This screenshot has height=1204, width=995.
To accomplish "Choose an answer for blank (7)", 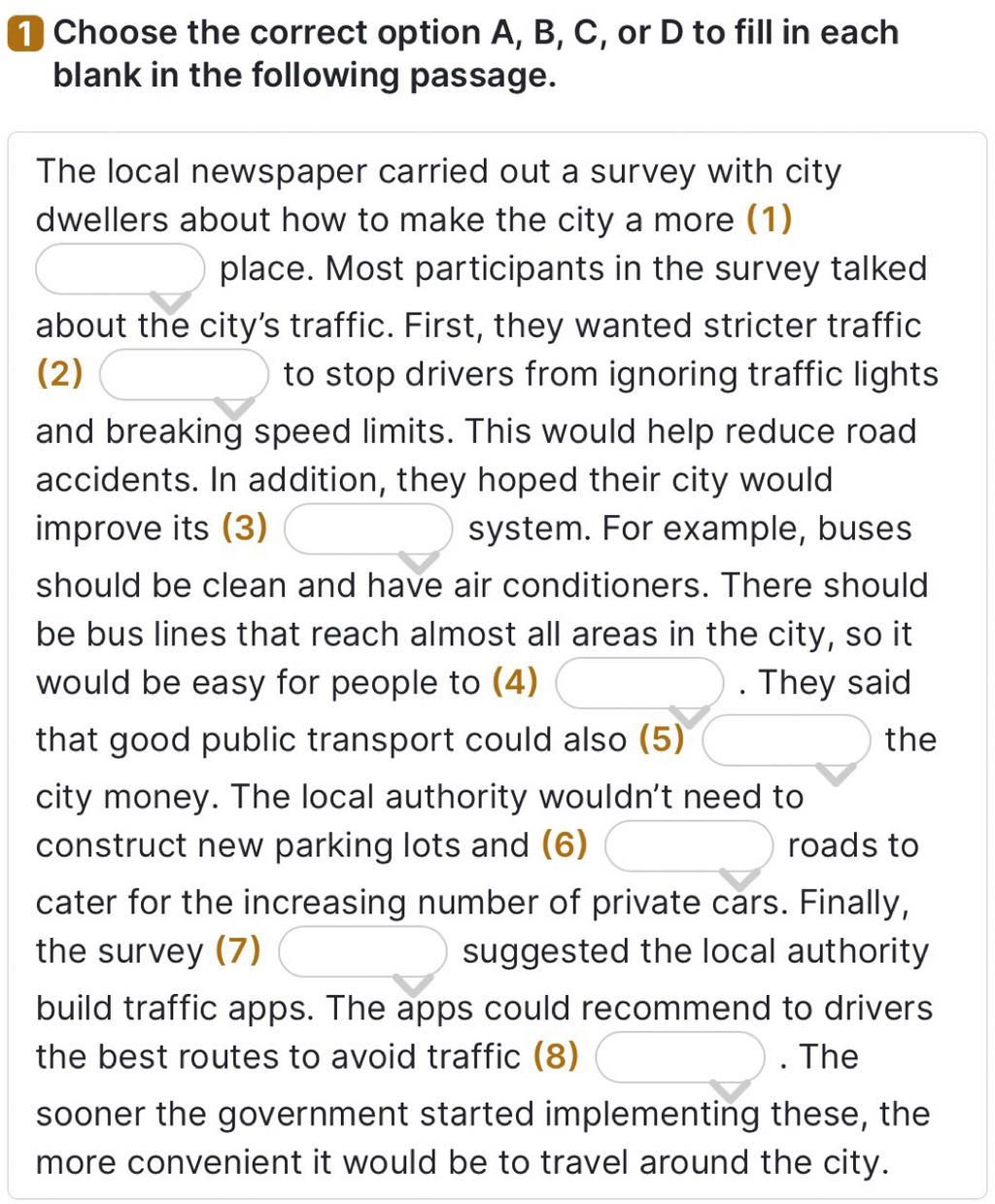I will (x=362, y=952).
